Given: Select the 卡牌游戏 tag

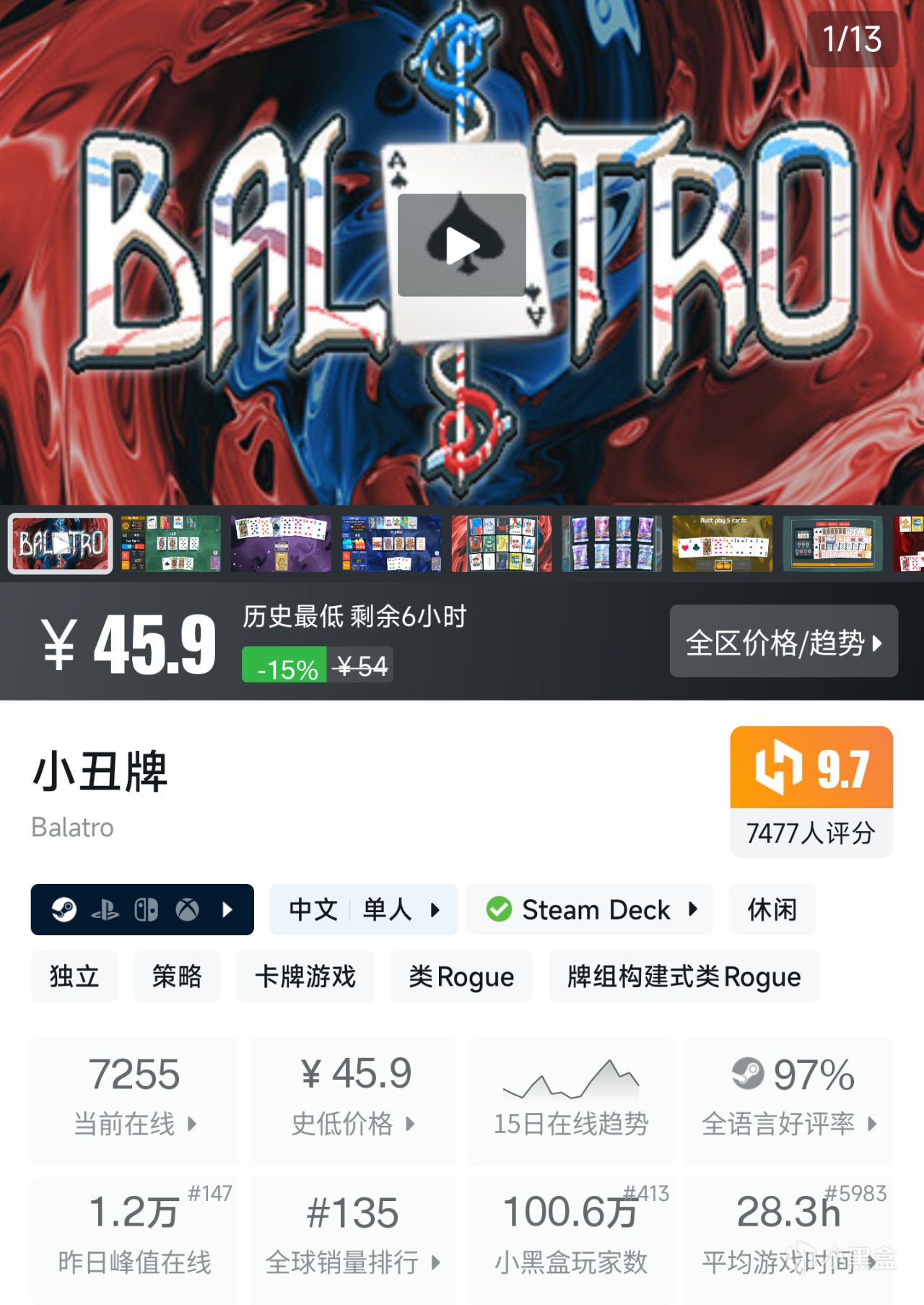Looking at the screenshot, I should tap(305, 976).
